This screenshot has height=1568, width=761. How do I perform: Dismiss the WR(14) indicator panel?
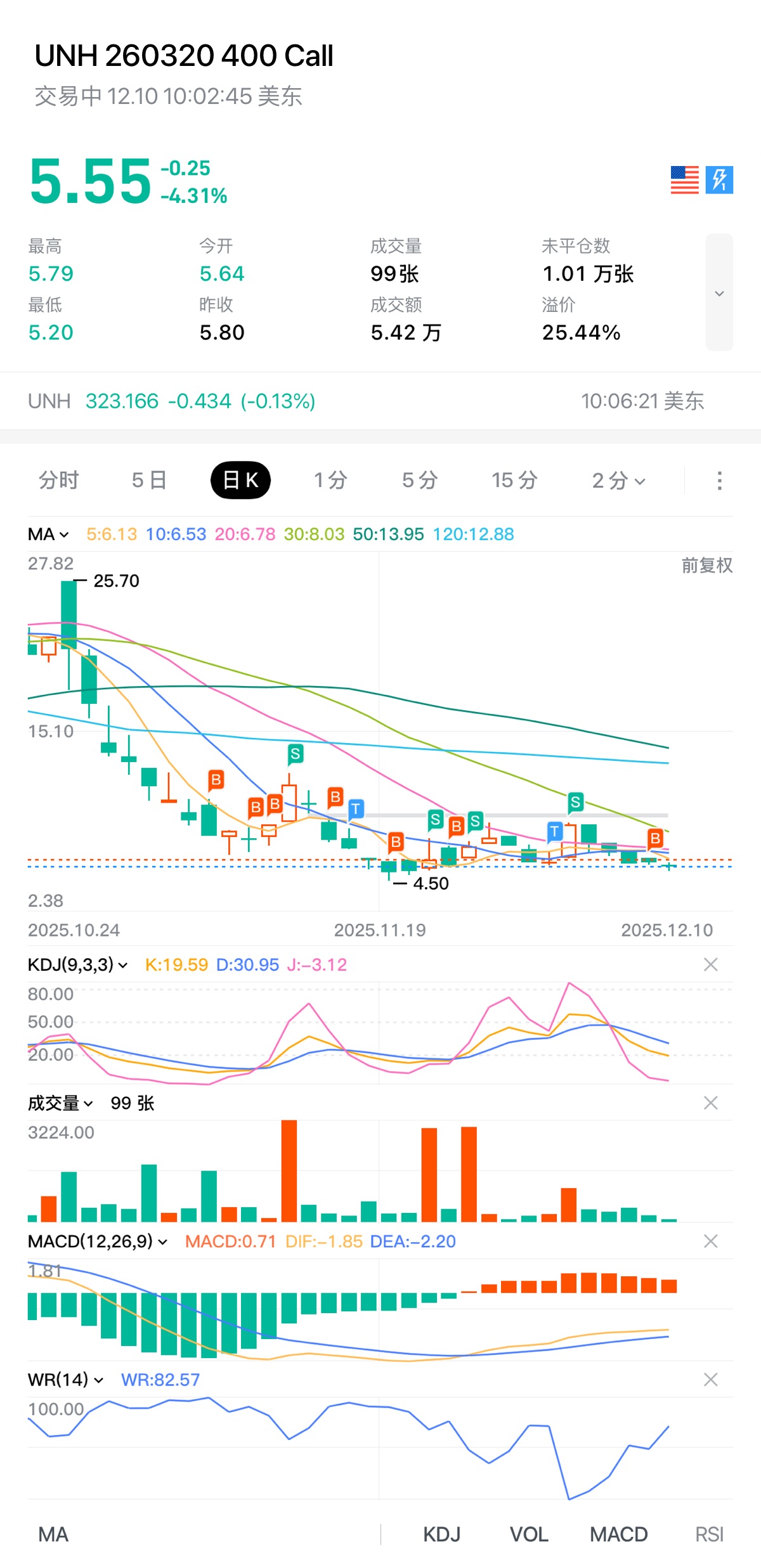point(711,1380)
